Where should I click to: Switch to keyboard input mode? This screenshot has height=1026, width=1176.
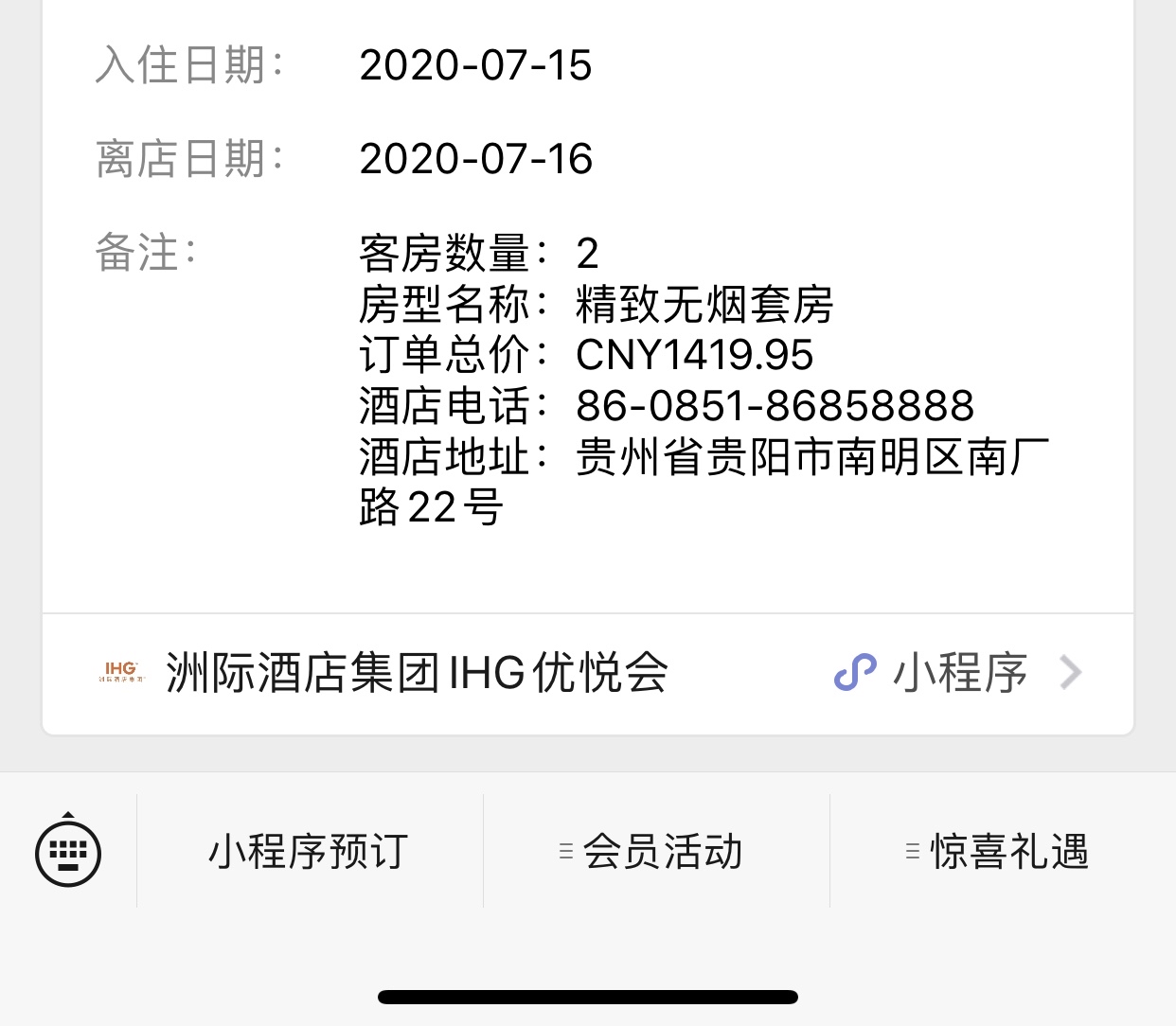click(x=68, y=851)
